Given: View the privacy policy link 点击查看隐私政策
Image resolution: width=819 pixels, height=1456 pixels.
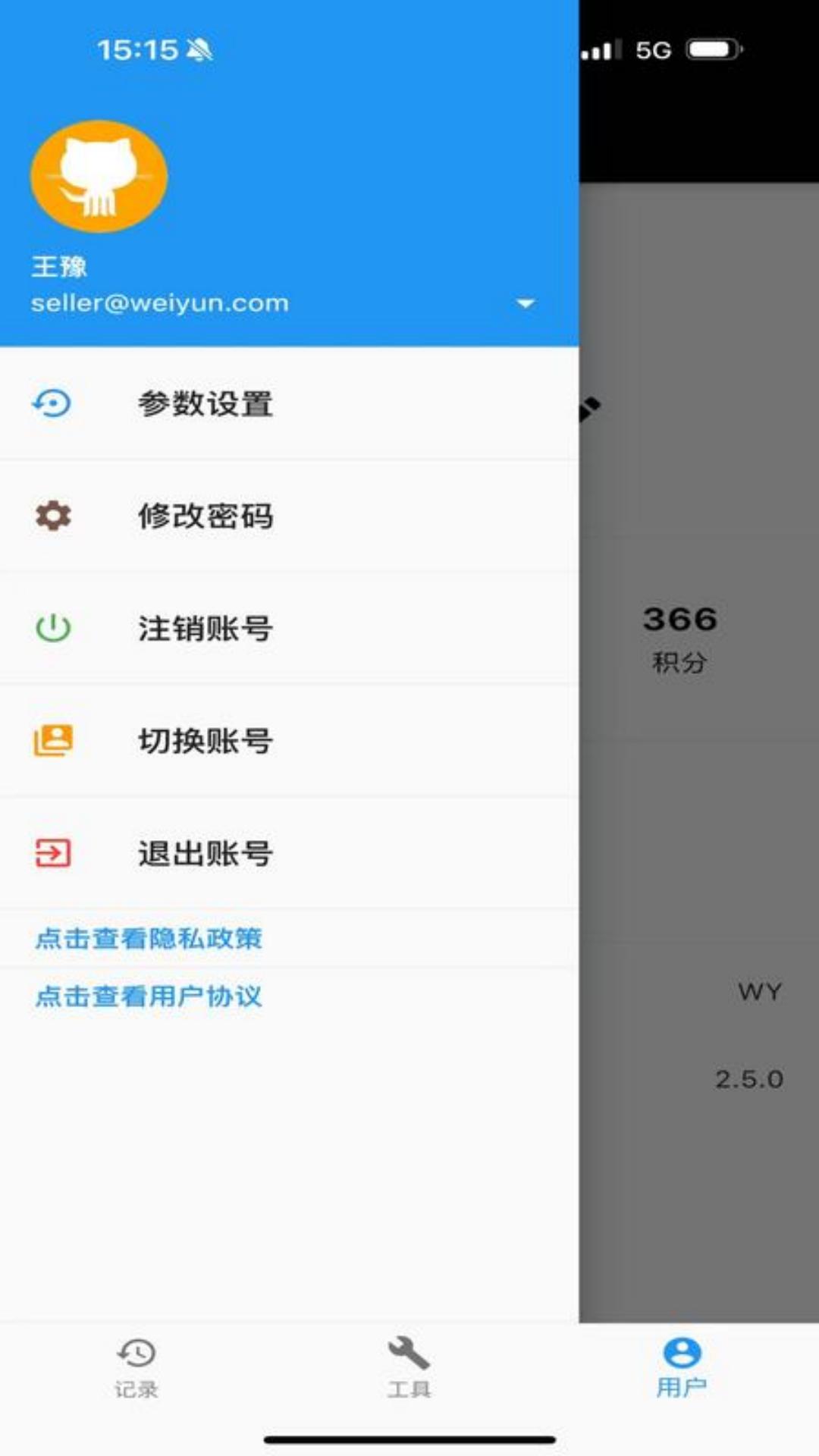Looking at the screenshot, I should tap(149, 938).
